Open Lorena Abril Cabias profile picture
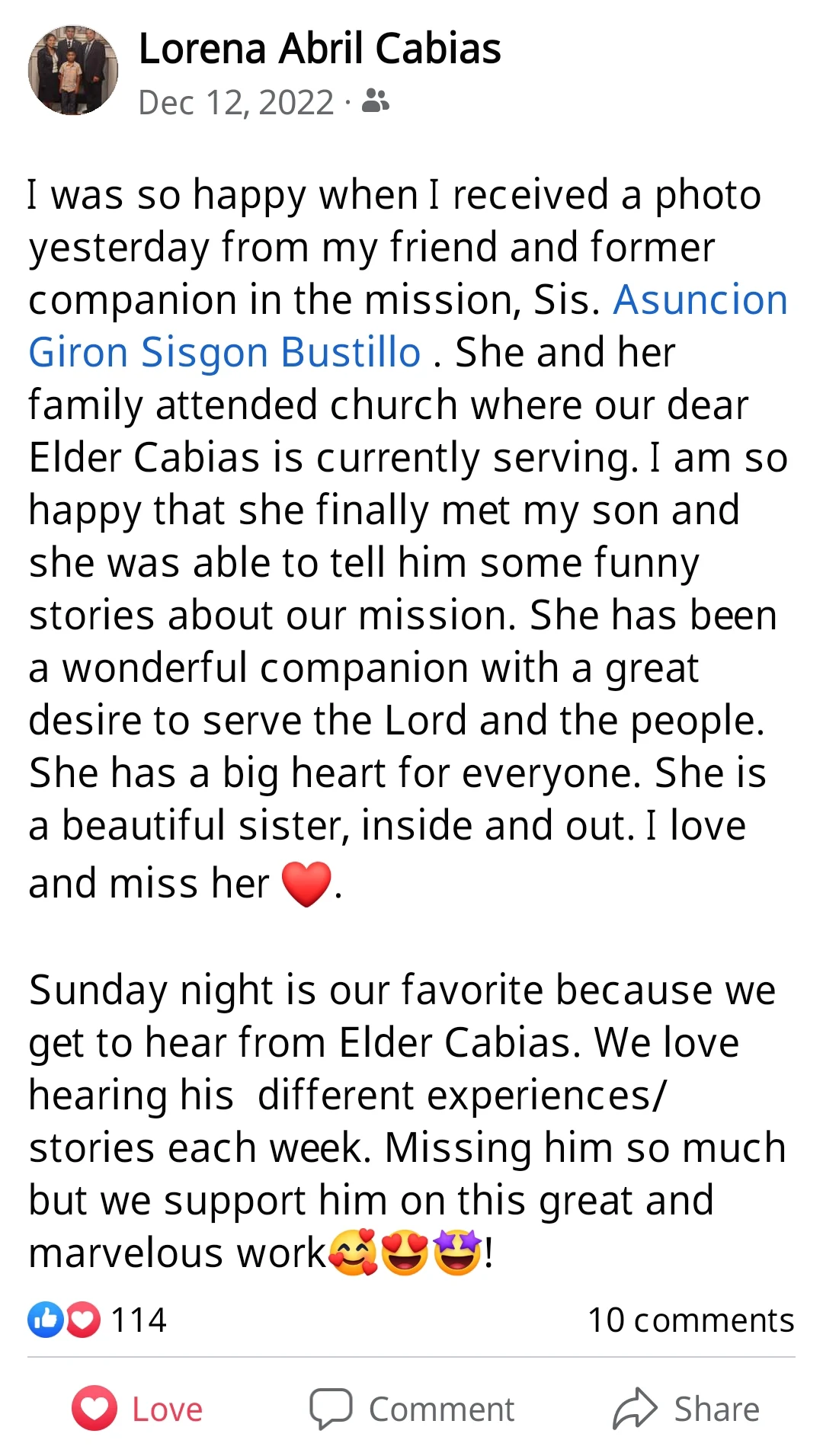Screen dimensions: 823x1456 click(x=73, y=71)
